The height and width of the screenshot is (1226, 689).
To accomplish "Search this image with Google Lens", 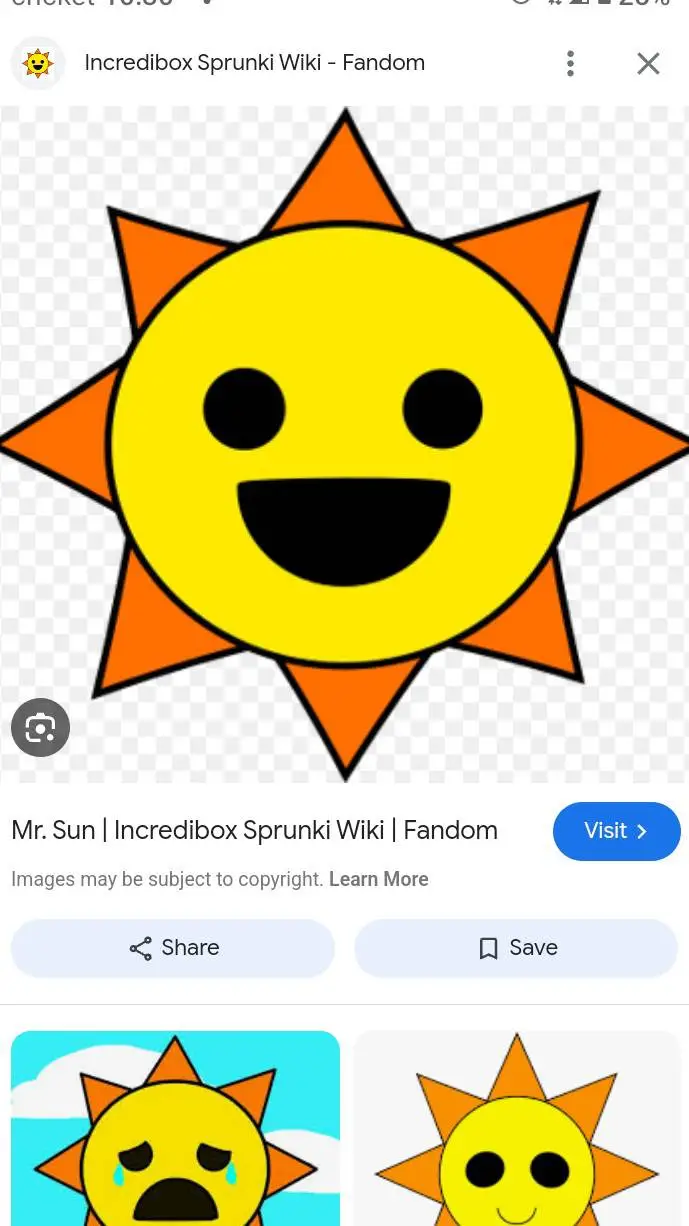I will (40, 728).
